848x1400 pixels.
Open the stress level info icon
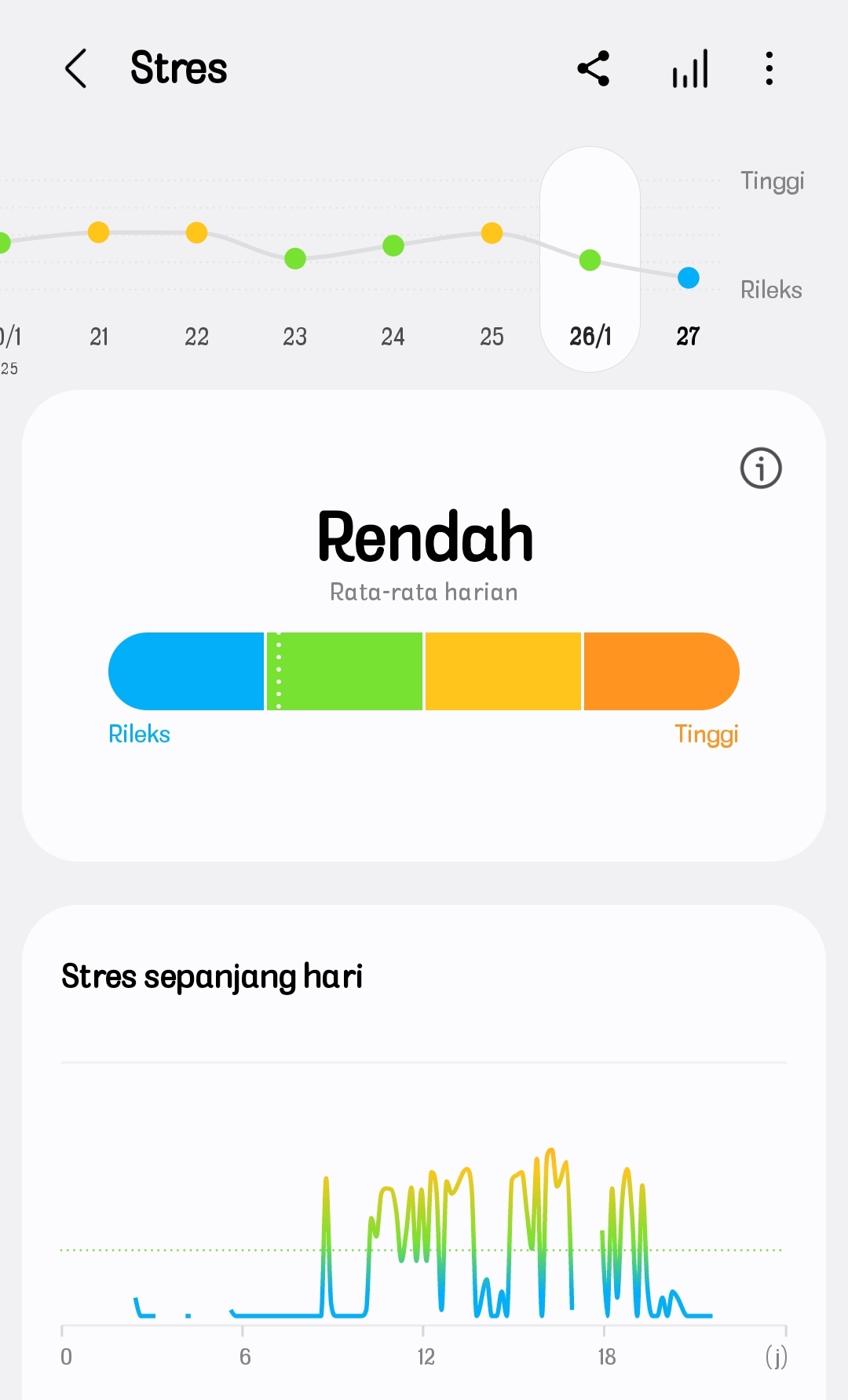[761, 468]
